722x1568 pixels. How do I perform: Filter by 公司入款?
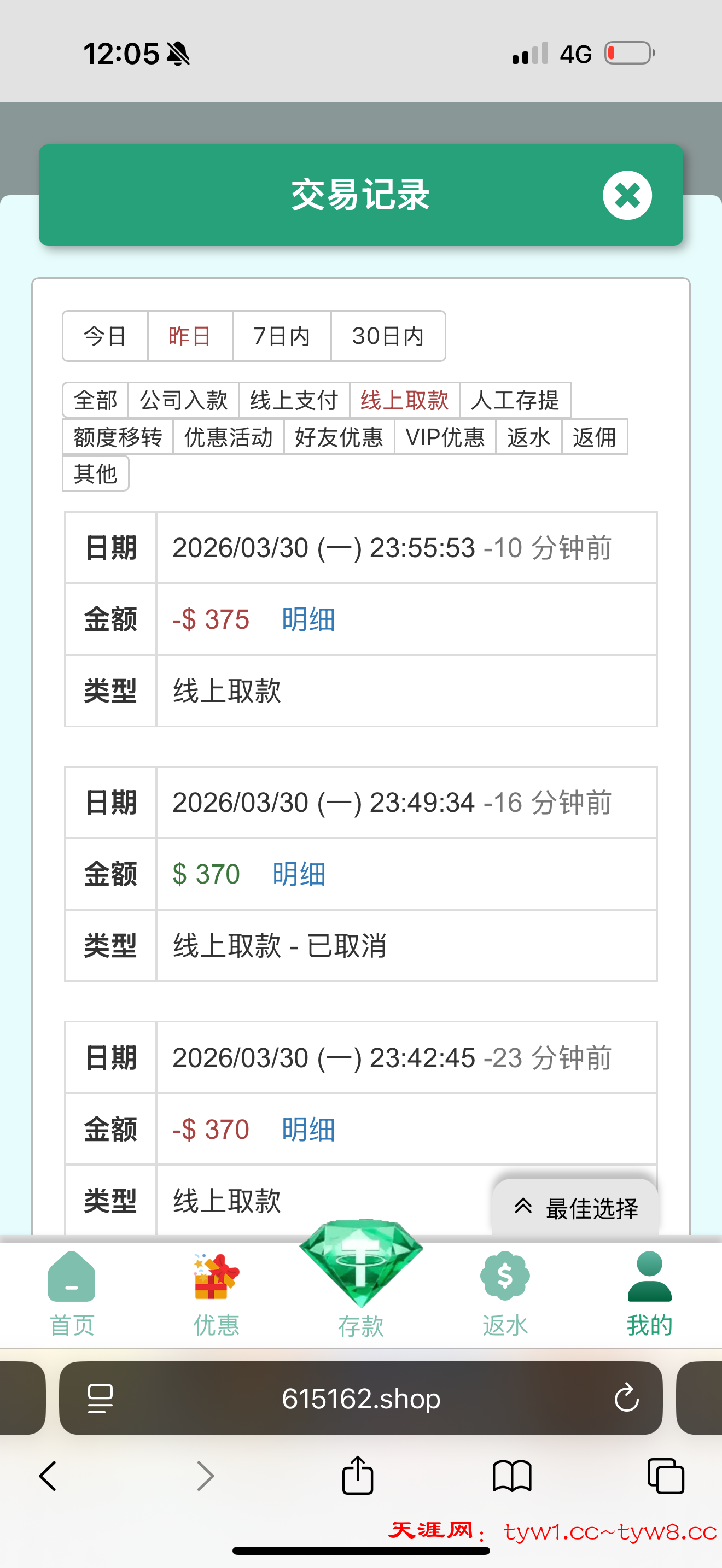[183, 400]
